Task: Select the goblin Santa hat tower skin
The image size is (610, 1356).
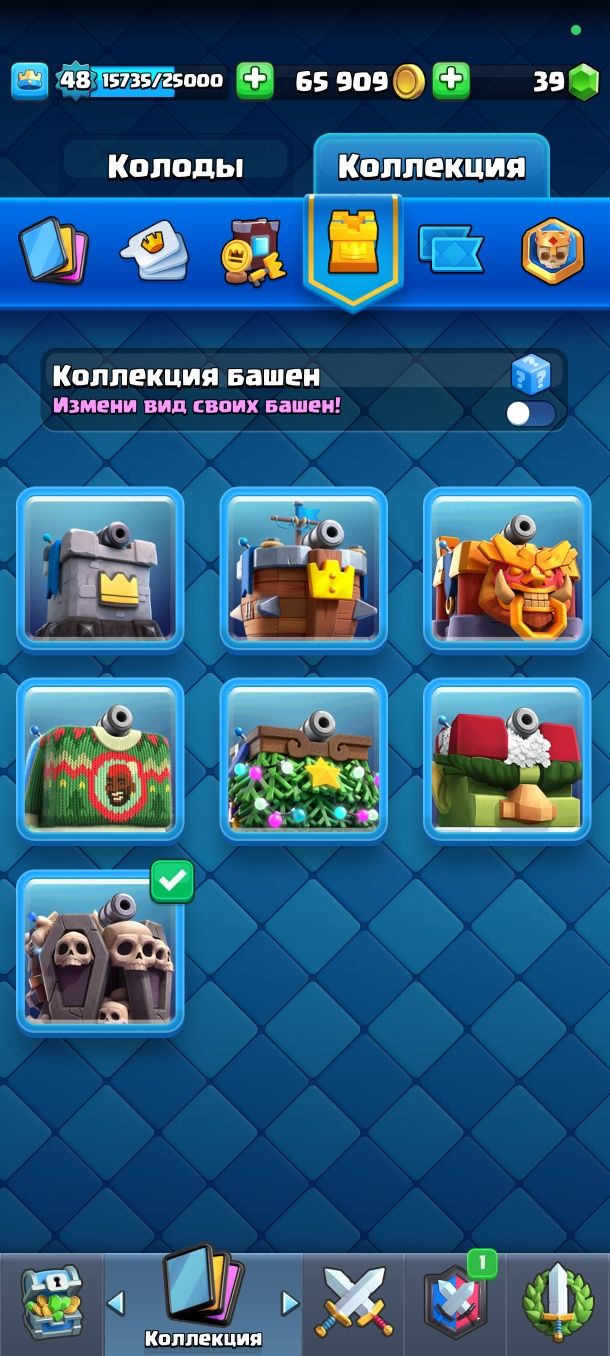Action: [x=507, y=761]
